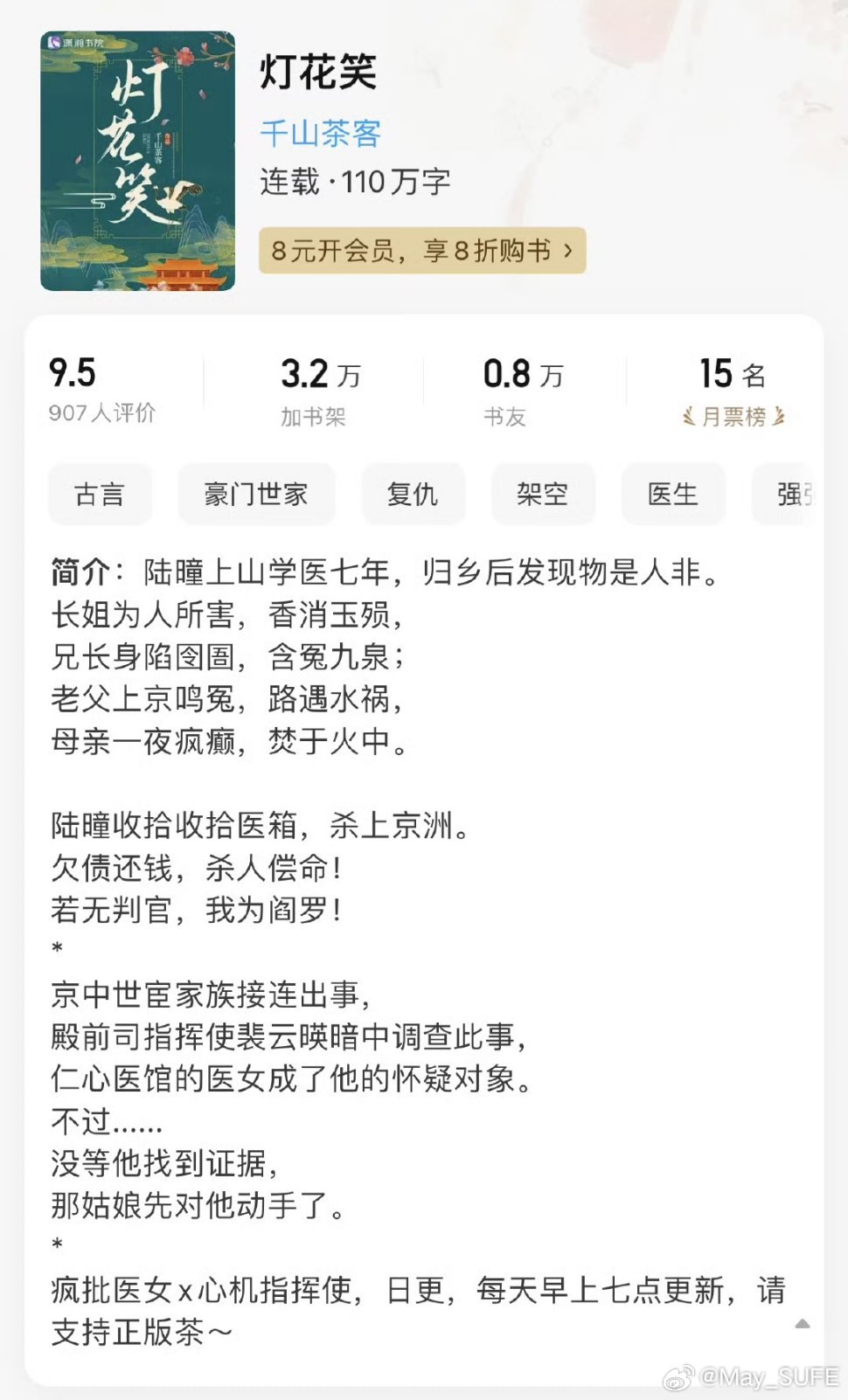848x1400 pixels.
Task: Select the 复仇 tag
Action: (x=413, y=495)
